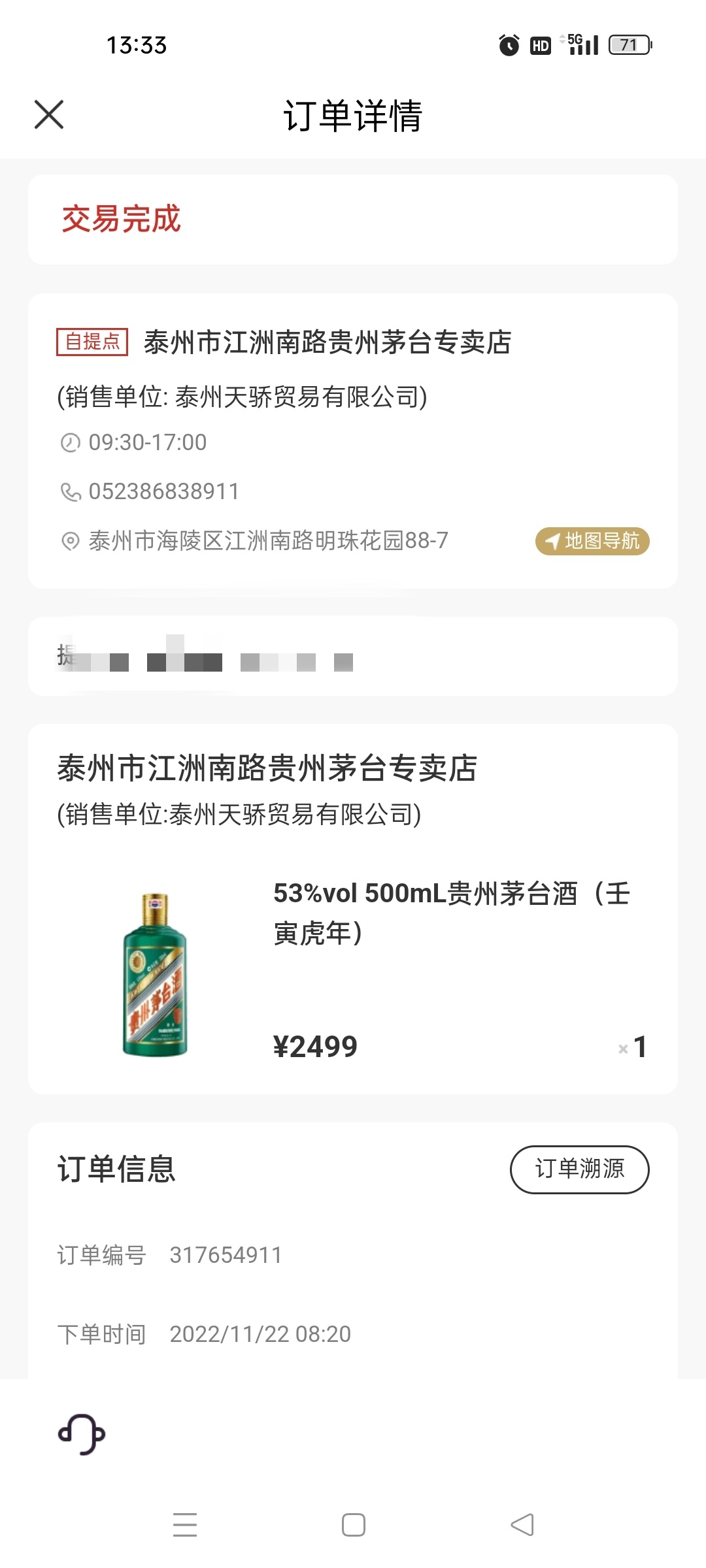Go to the system home screen

tap(354, 1525)
